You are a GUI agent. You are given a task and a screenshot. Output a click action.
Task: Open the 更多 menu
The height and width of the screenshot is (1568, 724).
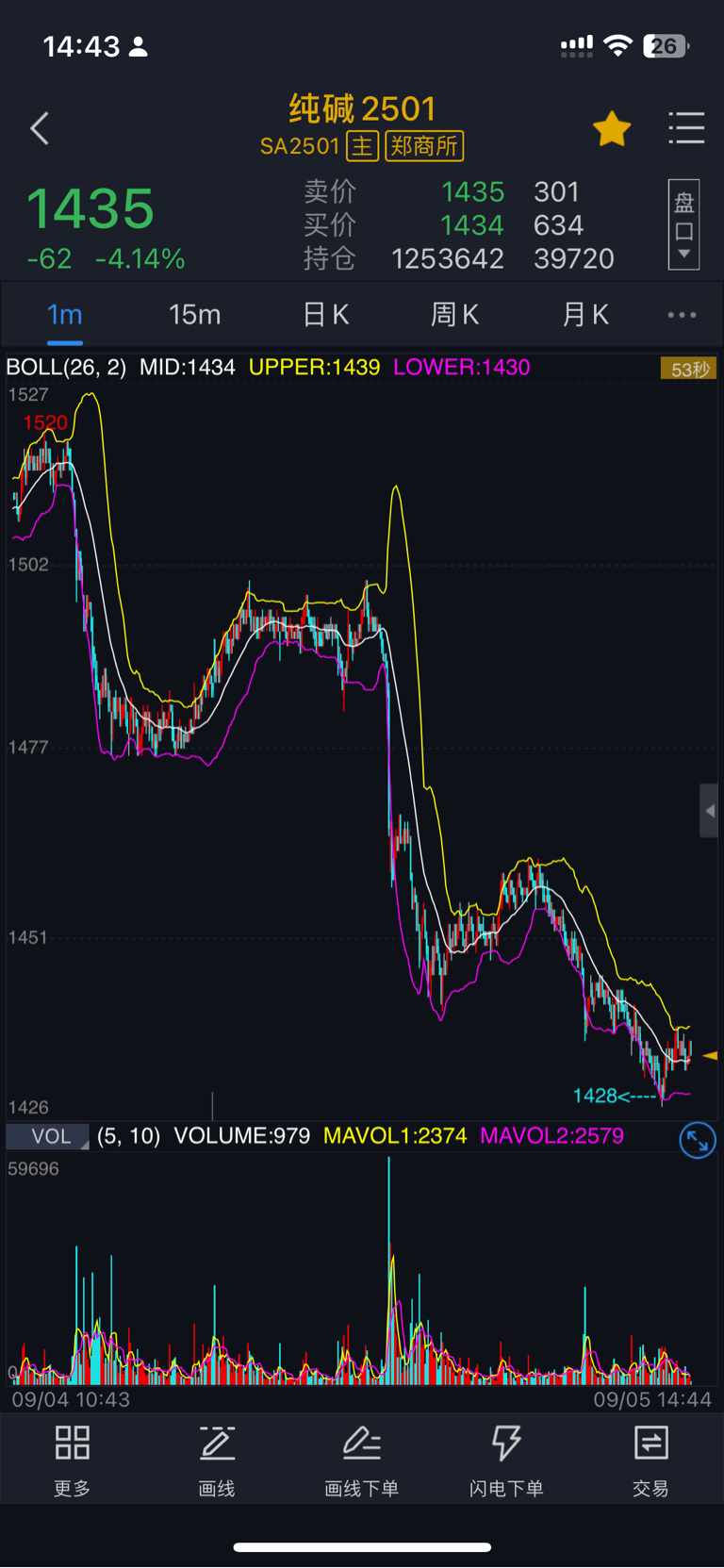pyautogui.click(x=73, y=1461)
